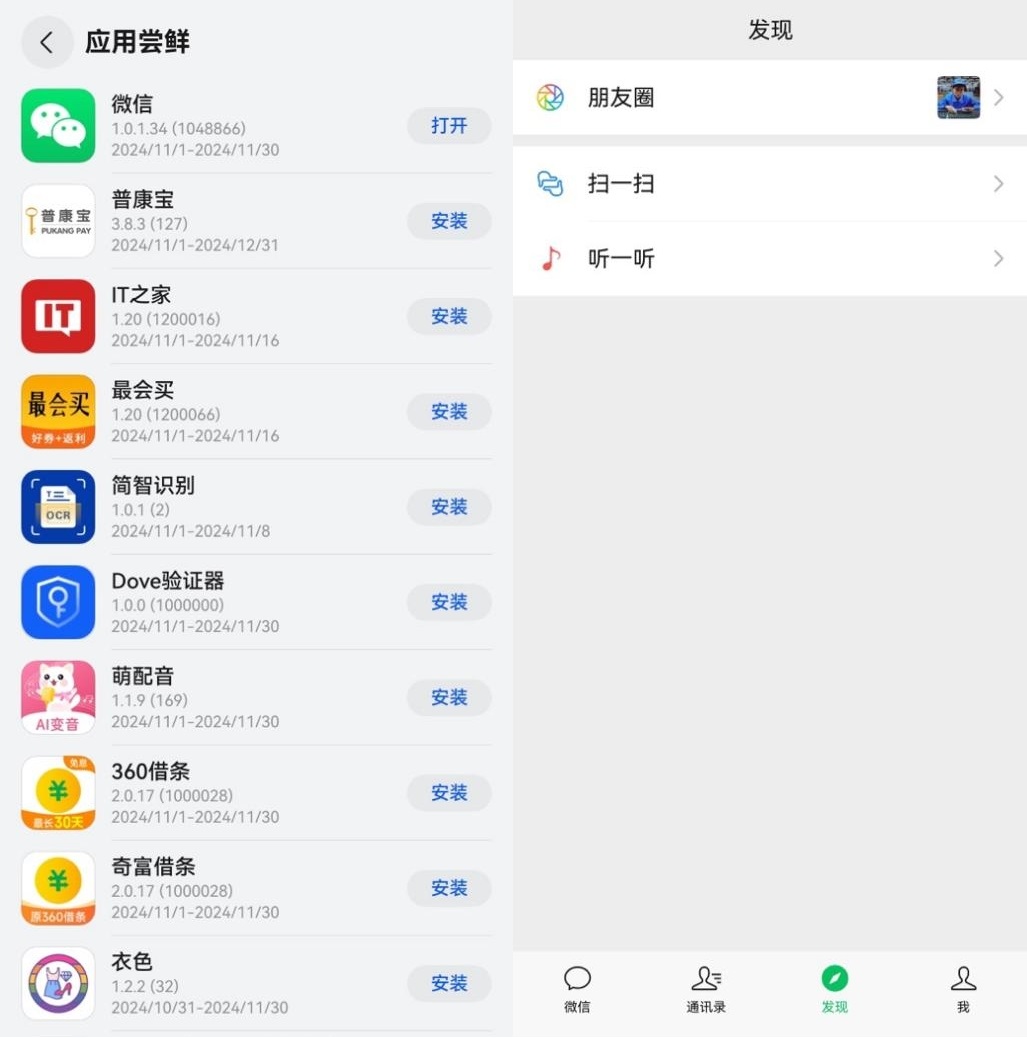Viewport: 1027px width, 1038px height.
Task: Go to the 我 profile tab
Action: coord(962,989)
